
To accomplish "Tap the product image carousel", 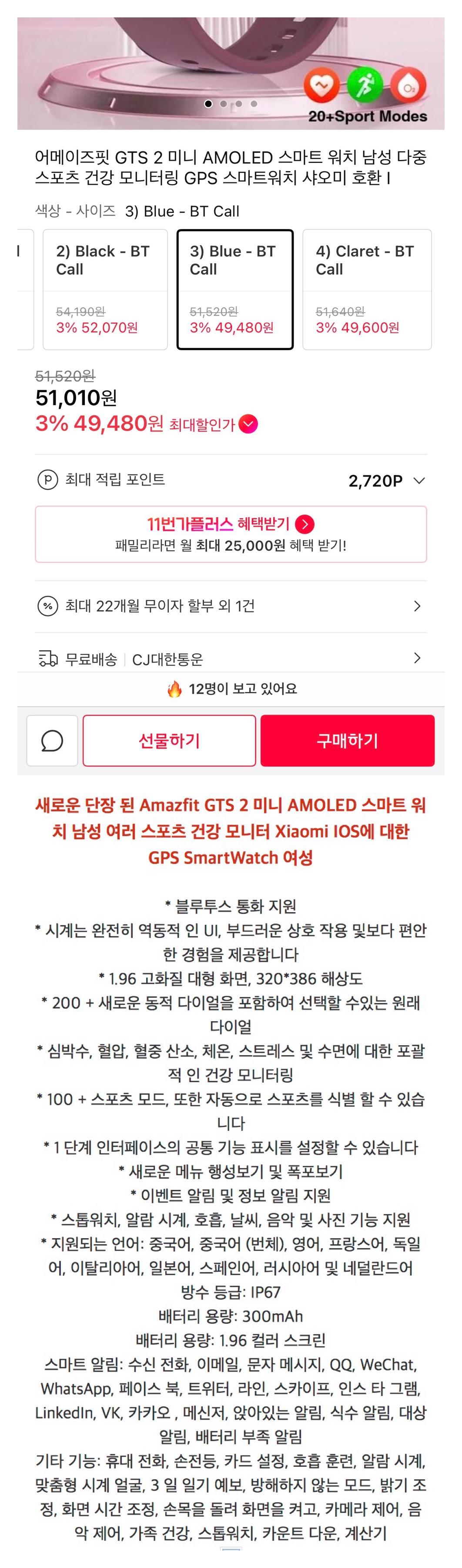I will (231, 67).
